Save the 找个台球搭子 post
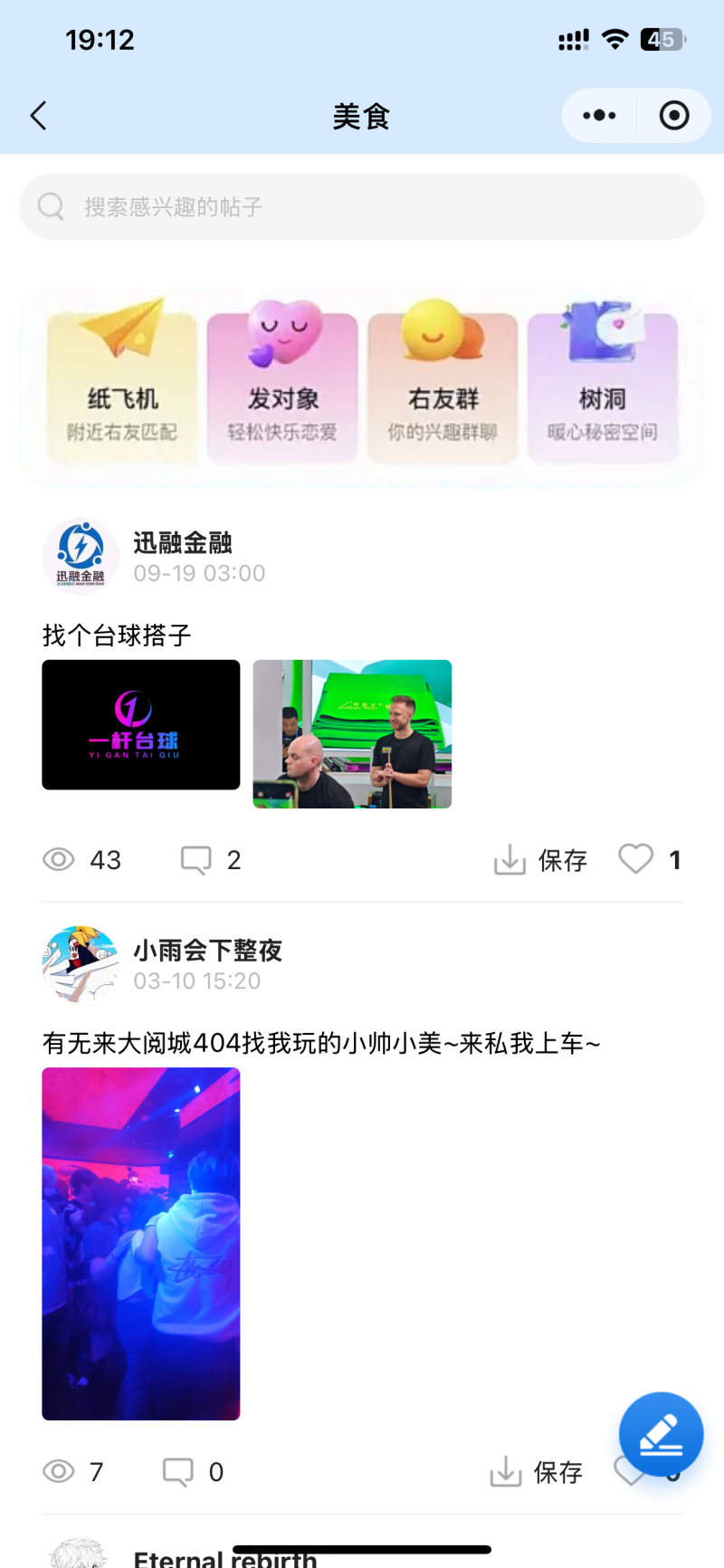724x1568 pixels. coord(541,860)
